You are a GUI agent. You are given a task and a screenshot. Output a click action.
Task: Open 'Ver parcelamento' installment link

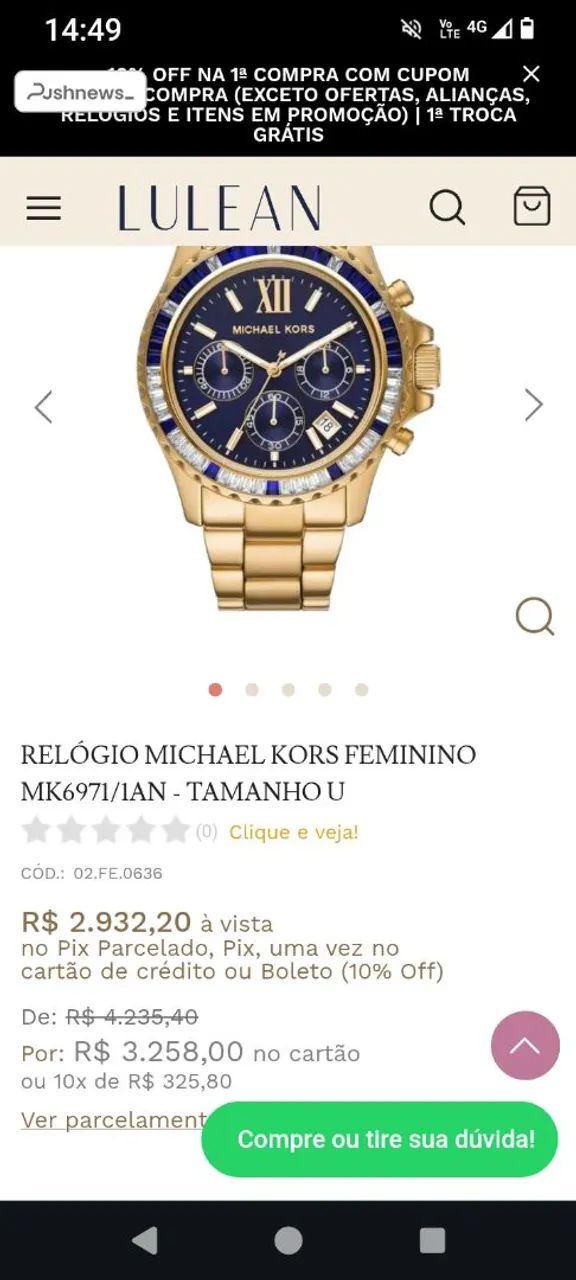pyautogui.click(x=113, y=1120)
